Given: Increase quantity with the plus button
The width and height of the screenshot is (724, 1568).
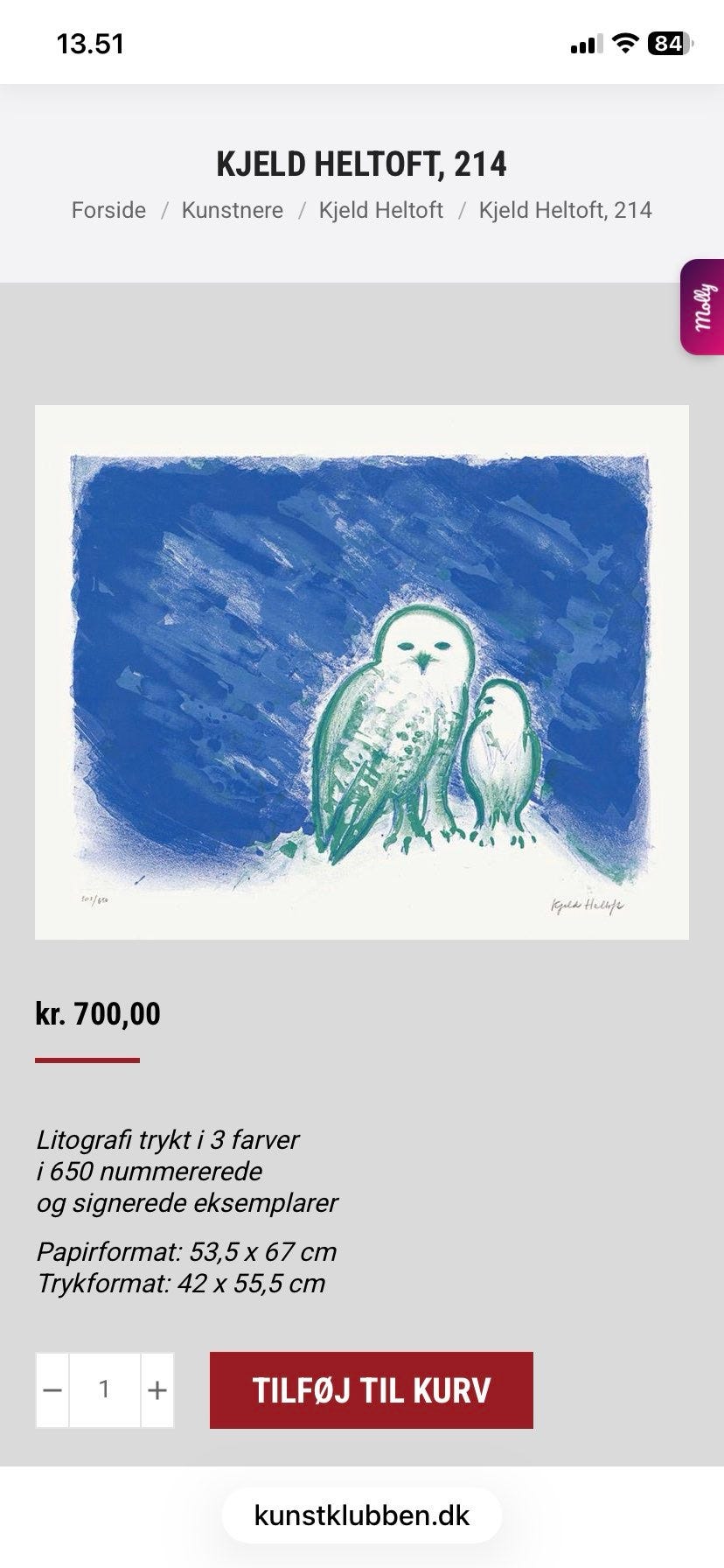Looking at the screenshot, I should tap(157, 1390).
